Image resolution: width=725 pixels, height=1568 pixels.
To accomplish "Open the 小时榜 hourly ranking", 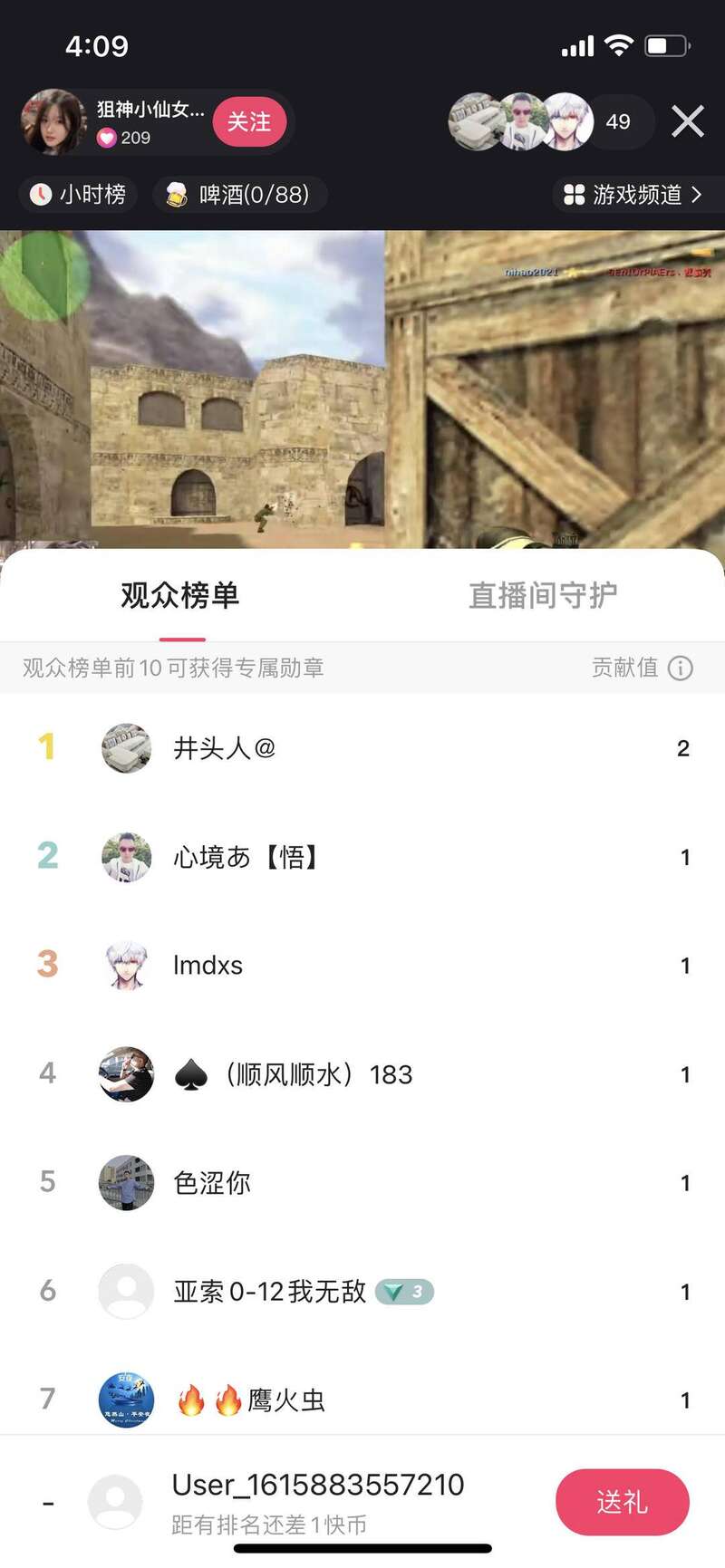I will pyautogui.click(x=79, y=195).
